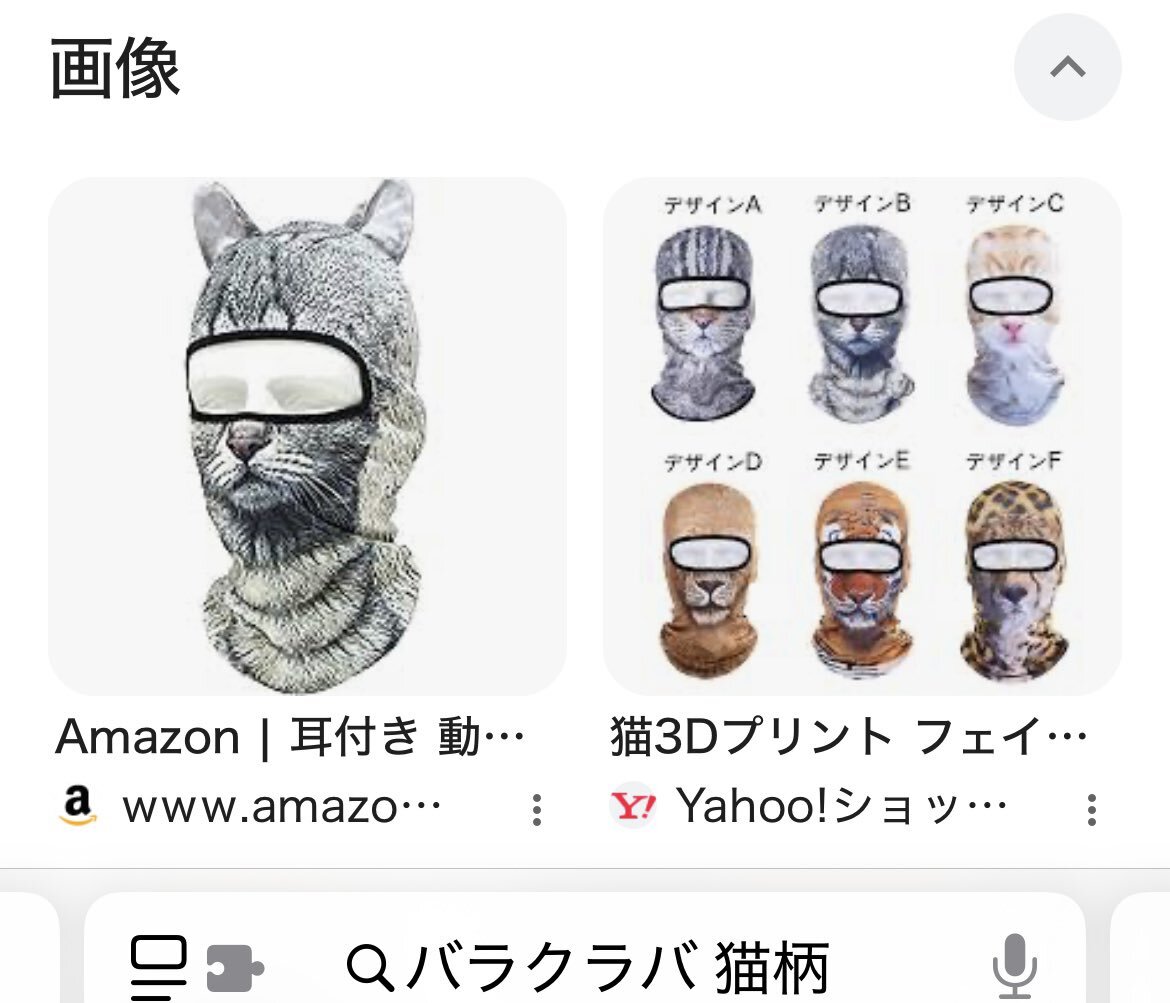1170x1003 pixels.
Task: Open options menu for Amazon result
Action: pos(536,810)
